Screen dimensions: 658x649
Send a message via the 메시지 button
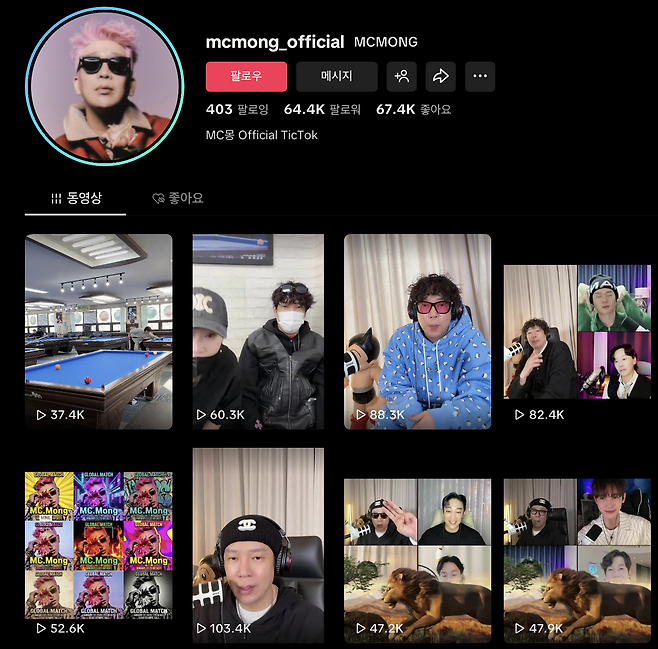tap(336, 76)
